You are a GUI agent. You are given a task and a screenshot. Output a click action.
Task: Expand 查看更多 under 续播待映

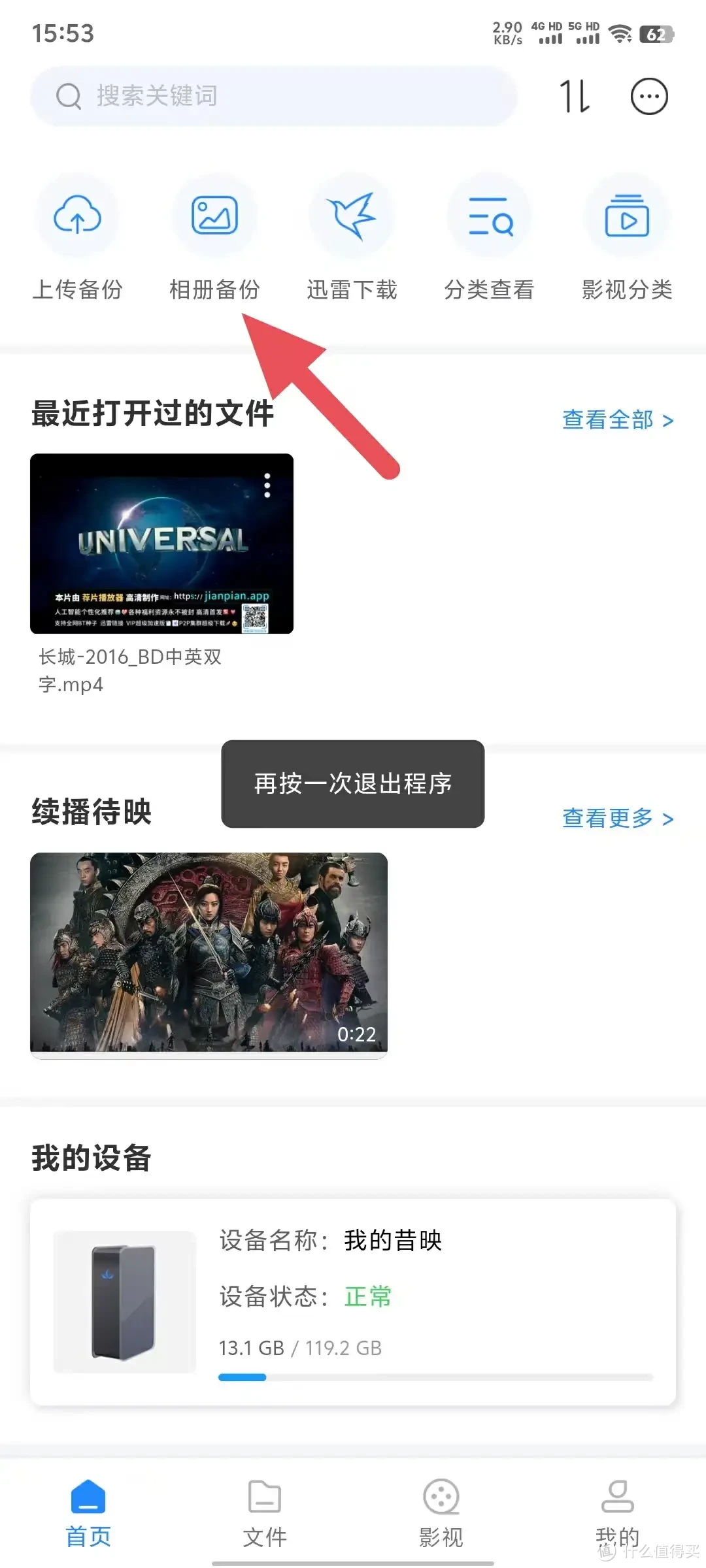coord(616,819)
